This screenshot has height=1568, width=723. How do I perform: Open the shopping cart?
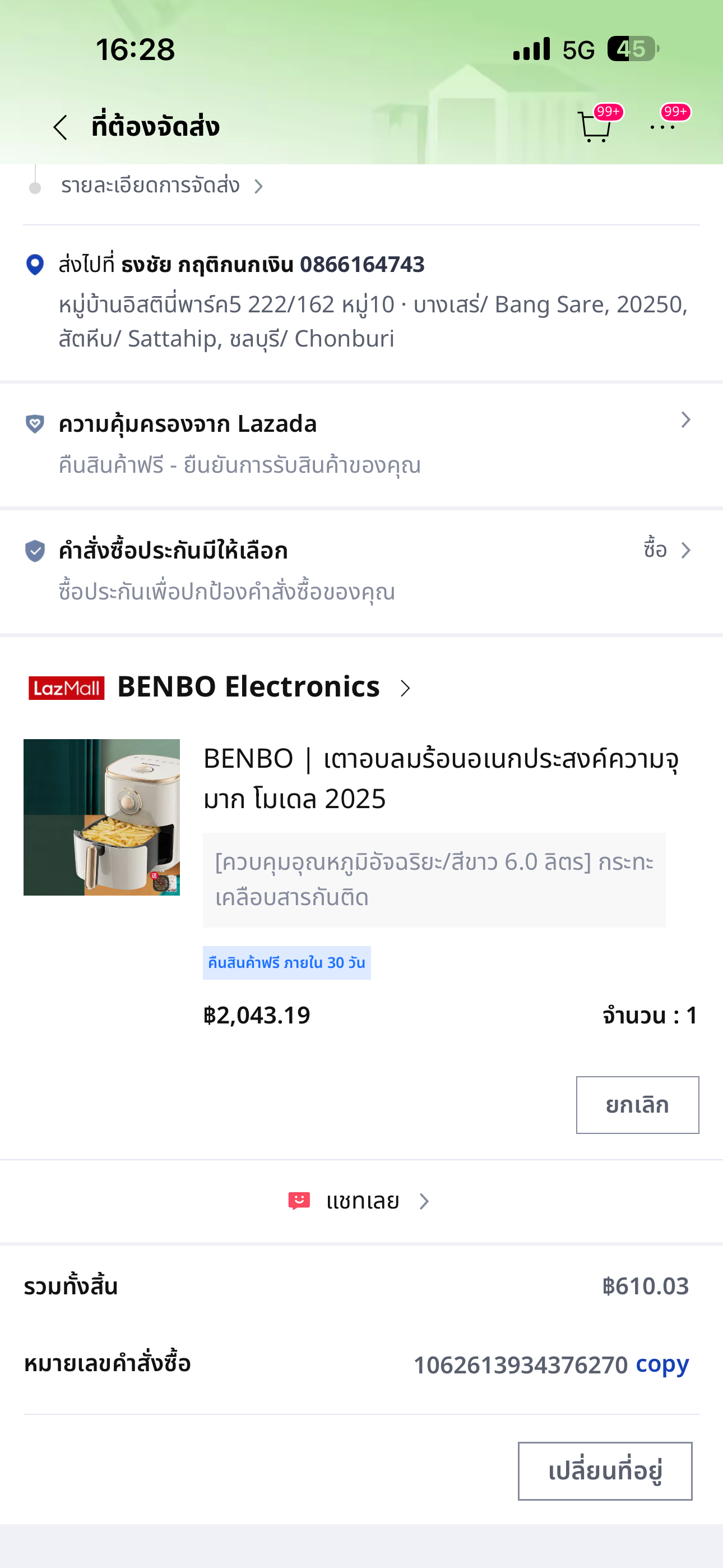pyautogui.click(x=594, y=127)
